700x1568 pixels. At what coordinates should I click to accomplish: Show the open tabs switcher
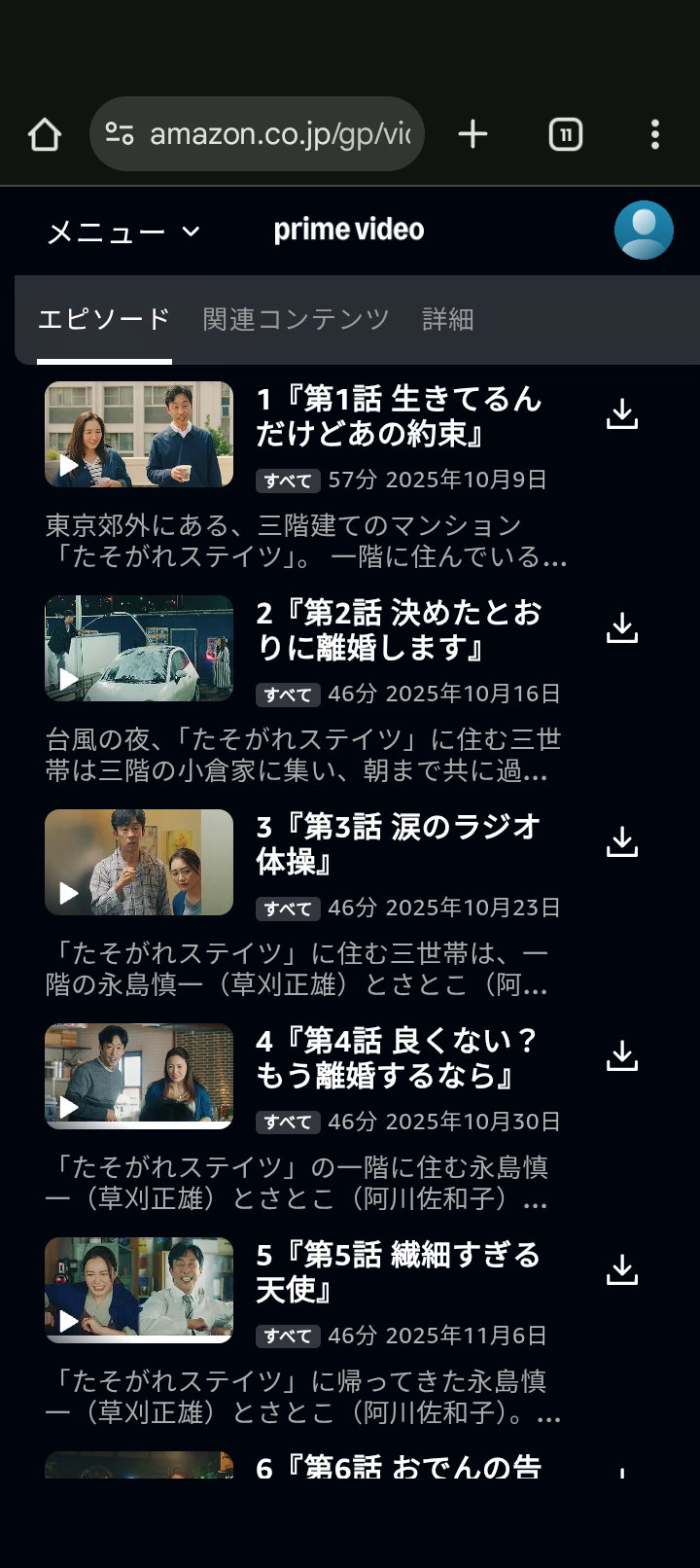[x=566, y=134]
